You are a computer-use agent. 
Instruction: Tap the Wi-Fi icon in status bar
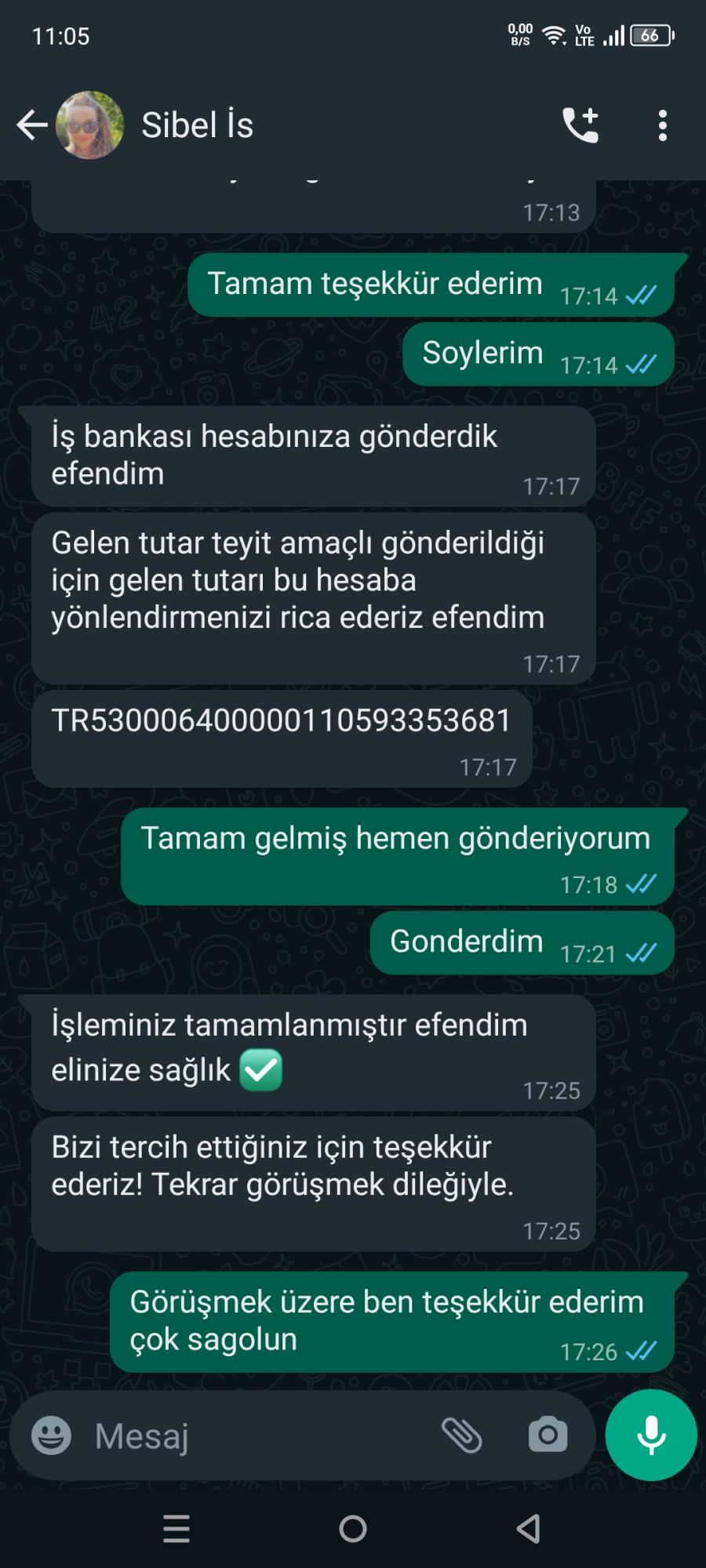tap(554, 34)
